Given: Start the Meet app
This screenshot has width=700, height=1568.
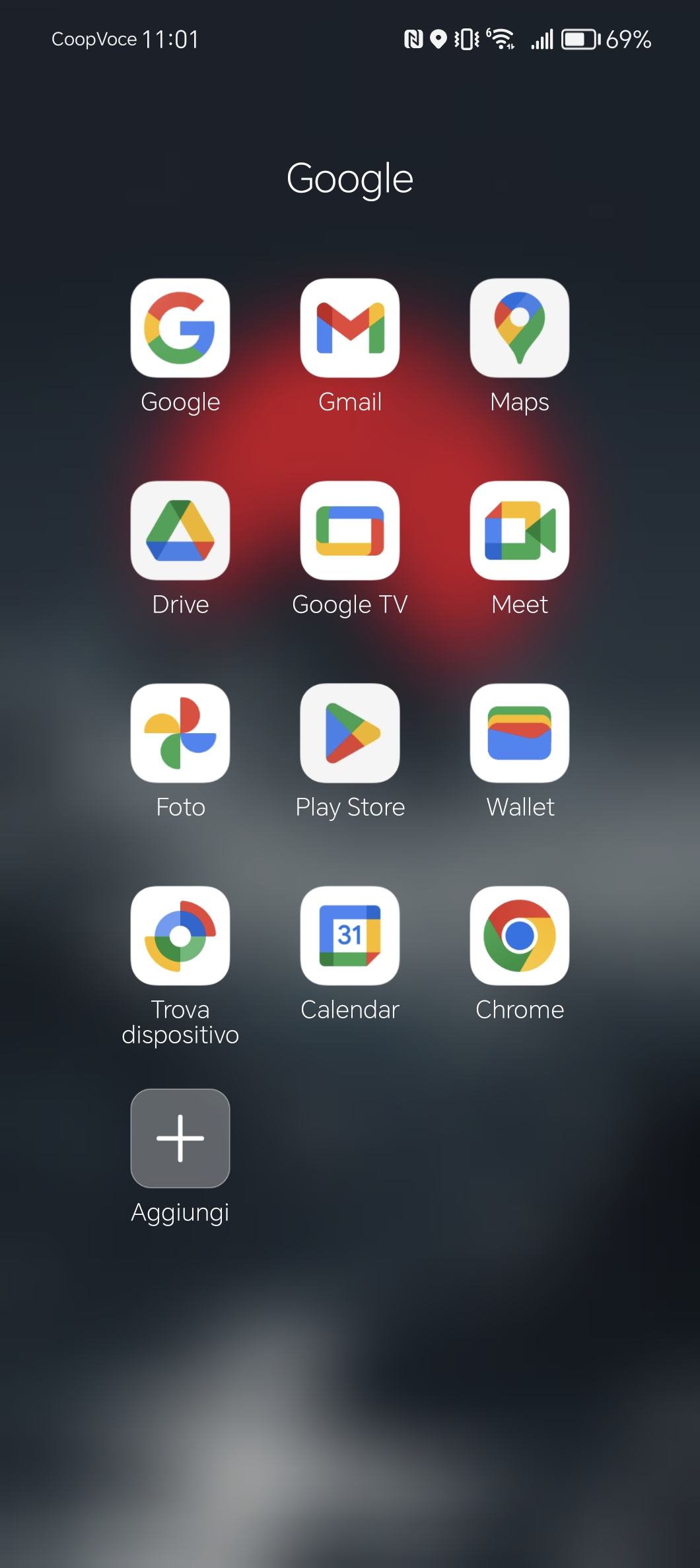Looking at the screenshot, I should [x=520, y=531].
